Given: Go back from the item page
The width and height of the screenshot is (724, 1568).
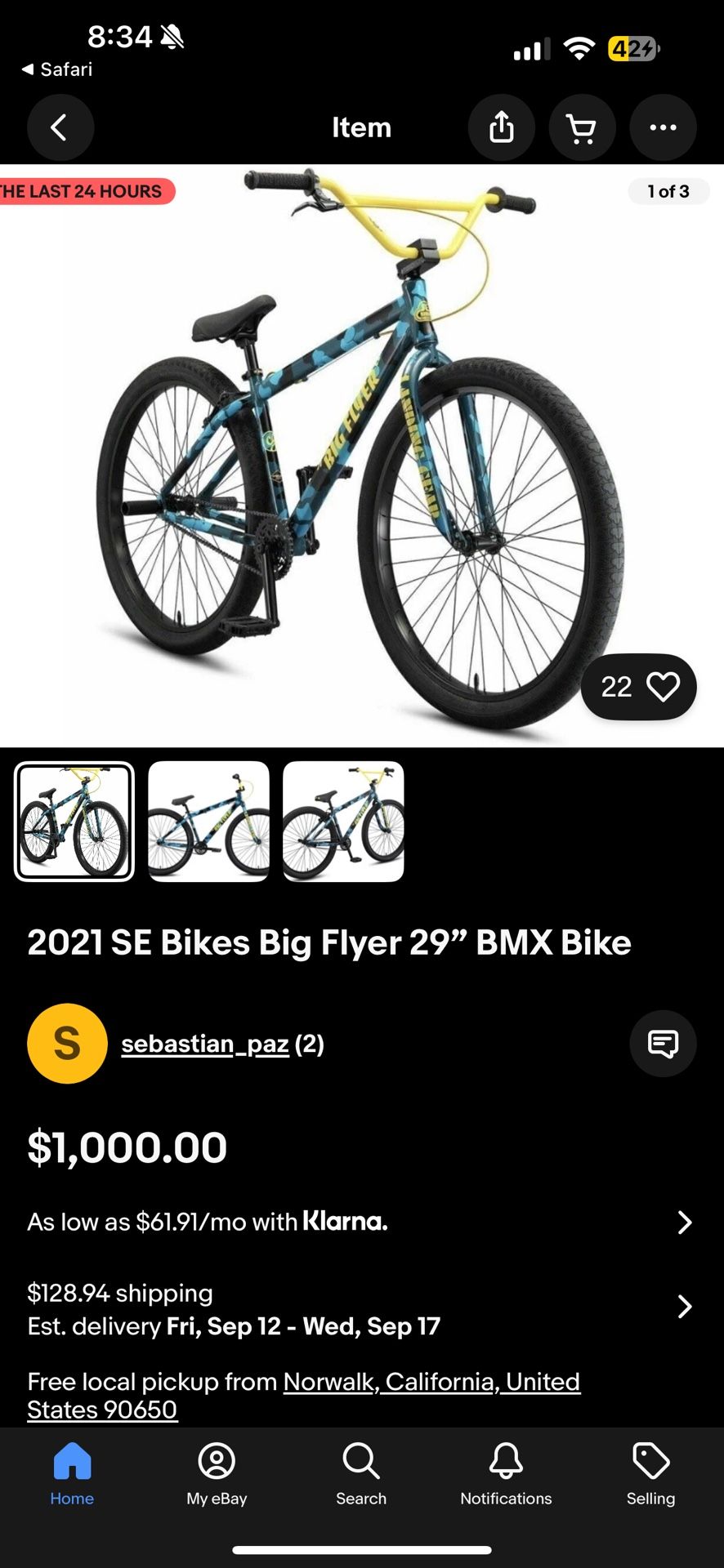Looking at the screenshot, I should point(60,127).
